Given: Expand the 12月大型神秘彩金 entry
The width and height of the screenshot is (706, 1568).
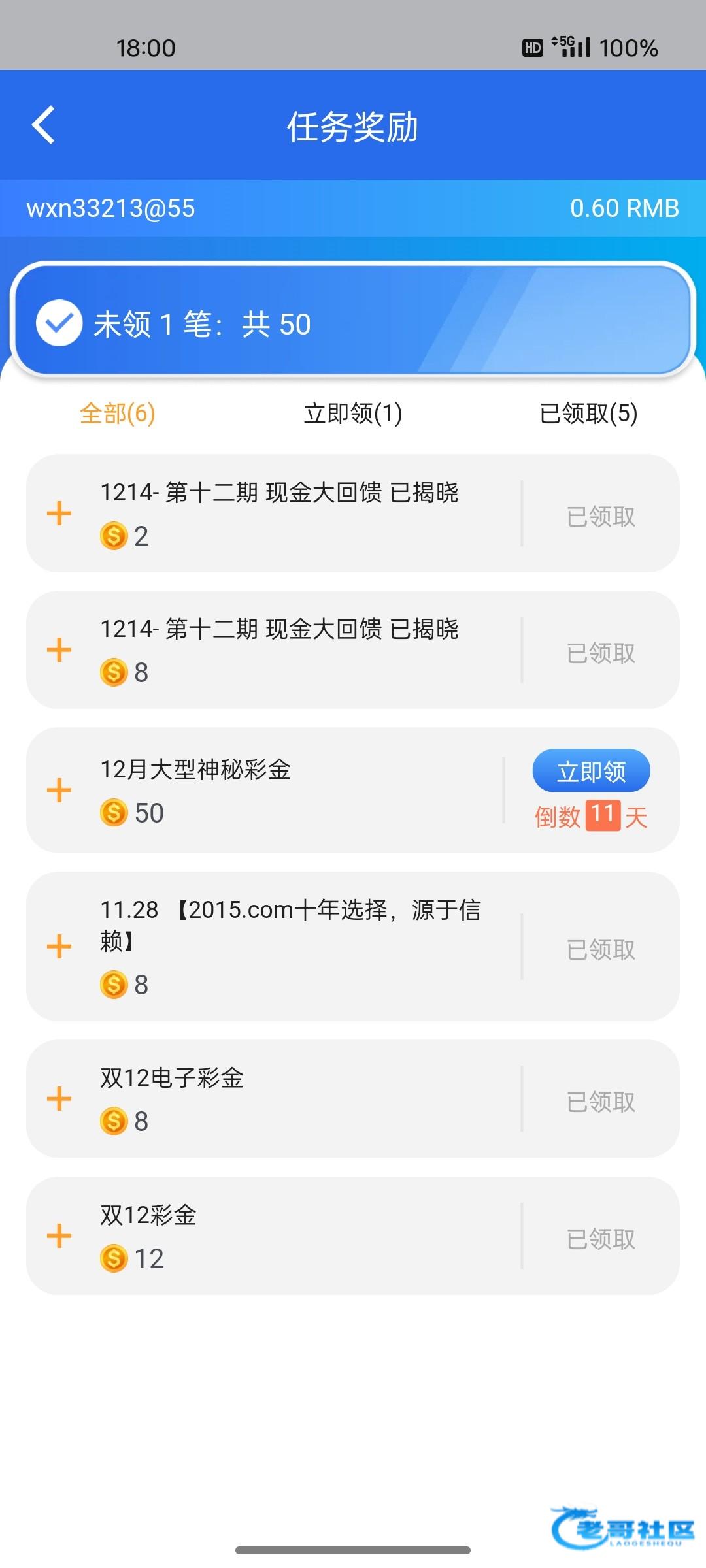Looking at the screenshot, I should (59, 790).
